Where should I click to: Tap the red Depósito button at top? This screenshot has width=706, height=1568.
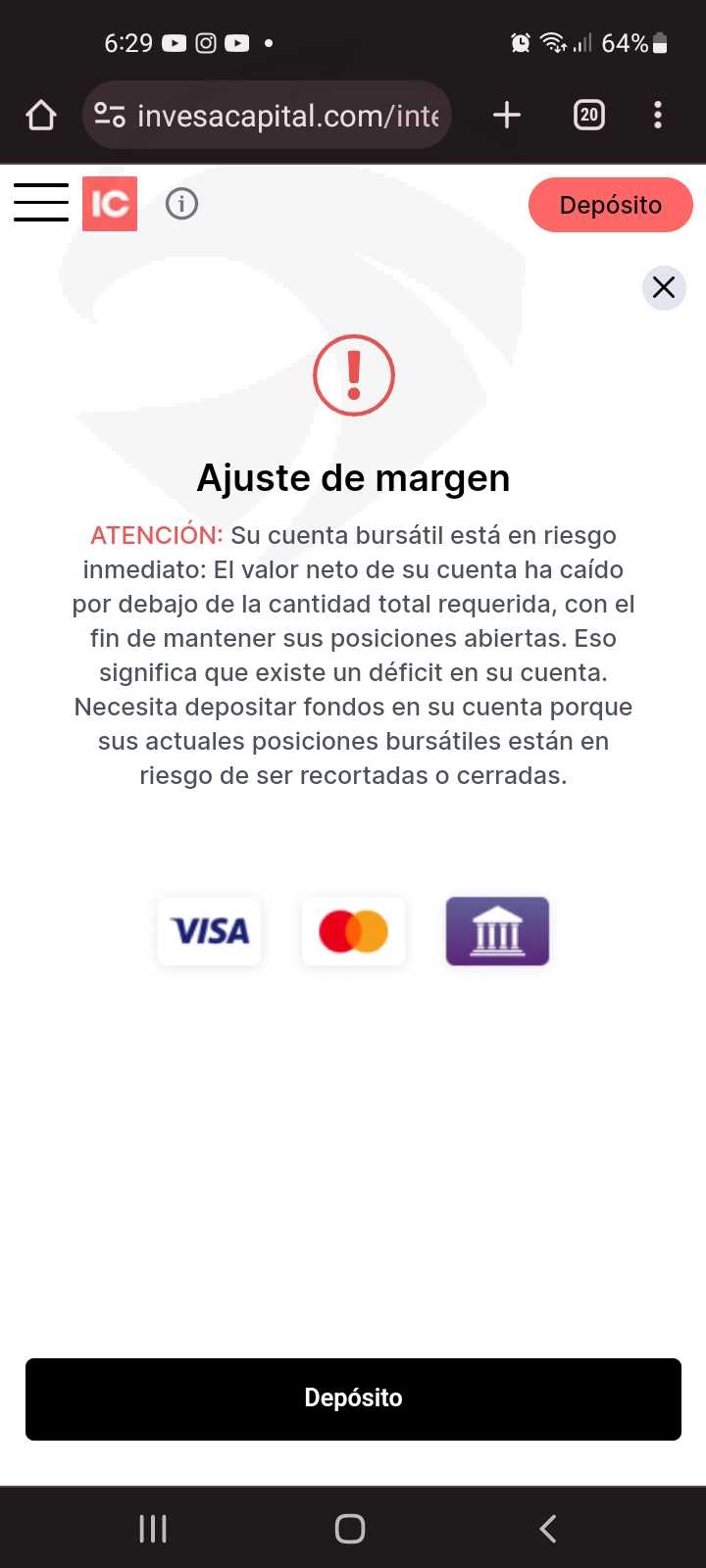(610, 205)
